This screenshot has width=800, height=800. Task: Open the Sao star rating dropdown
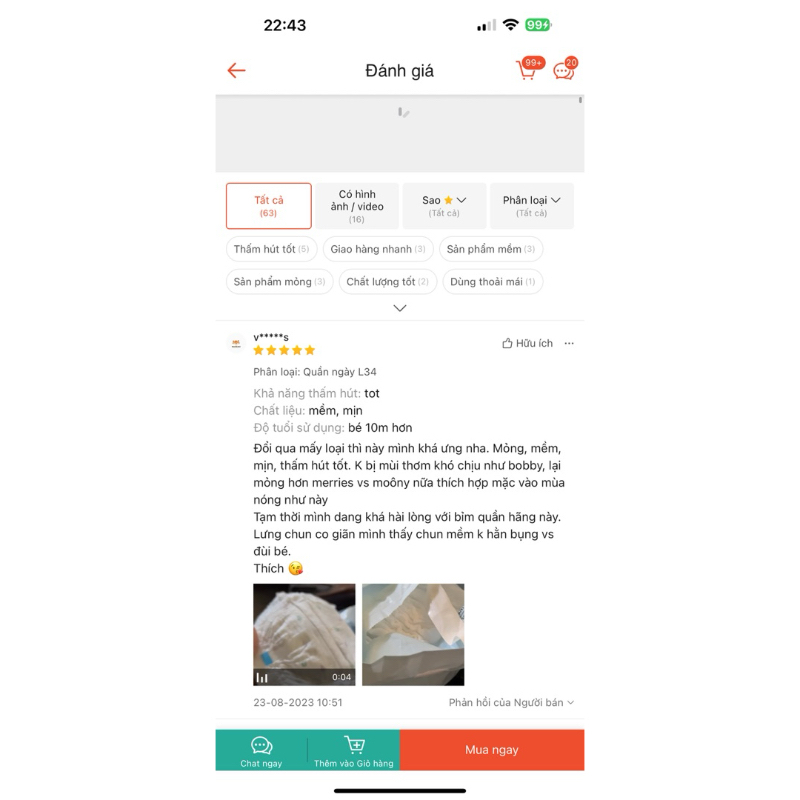[444, 206]
